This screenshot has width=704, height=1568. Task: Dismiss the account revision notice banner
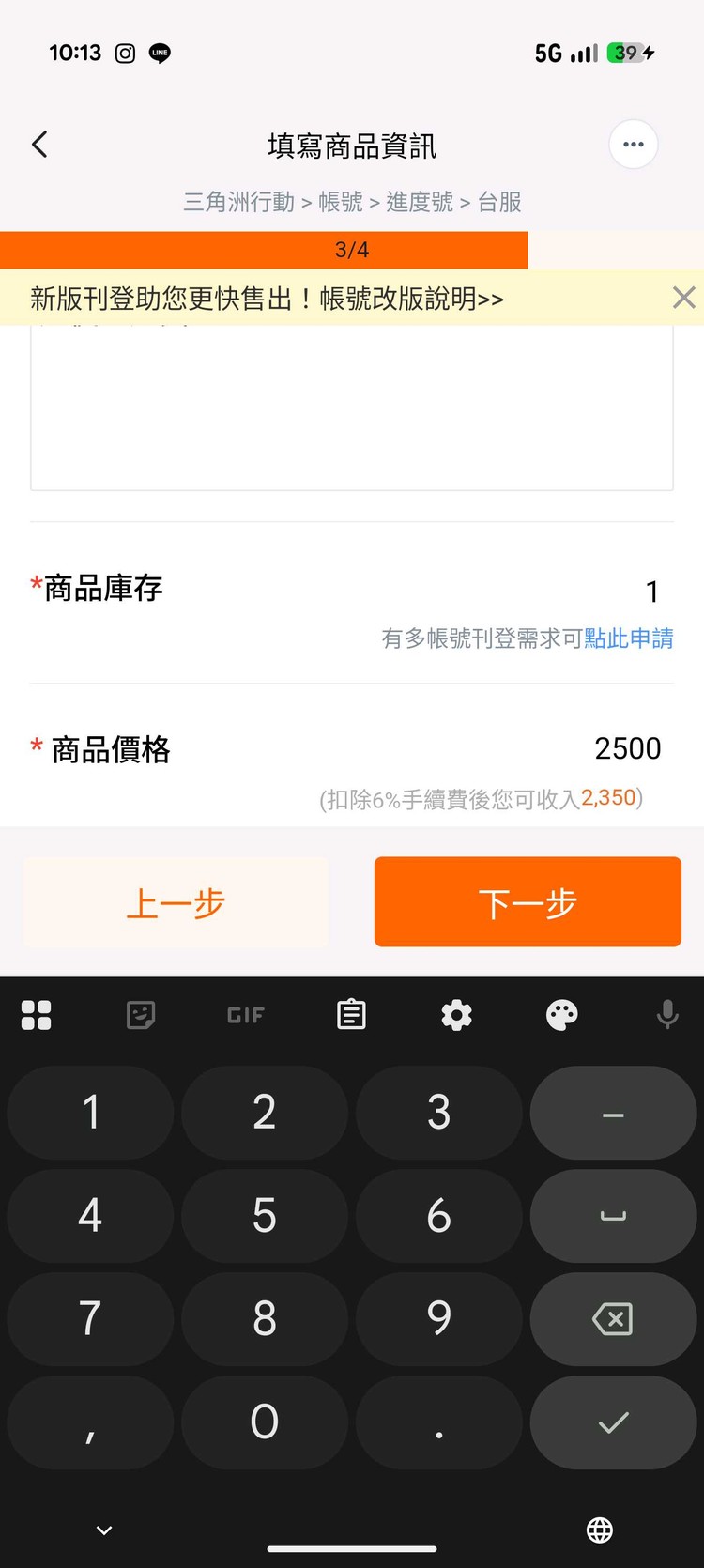point(683,297)
